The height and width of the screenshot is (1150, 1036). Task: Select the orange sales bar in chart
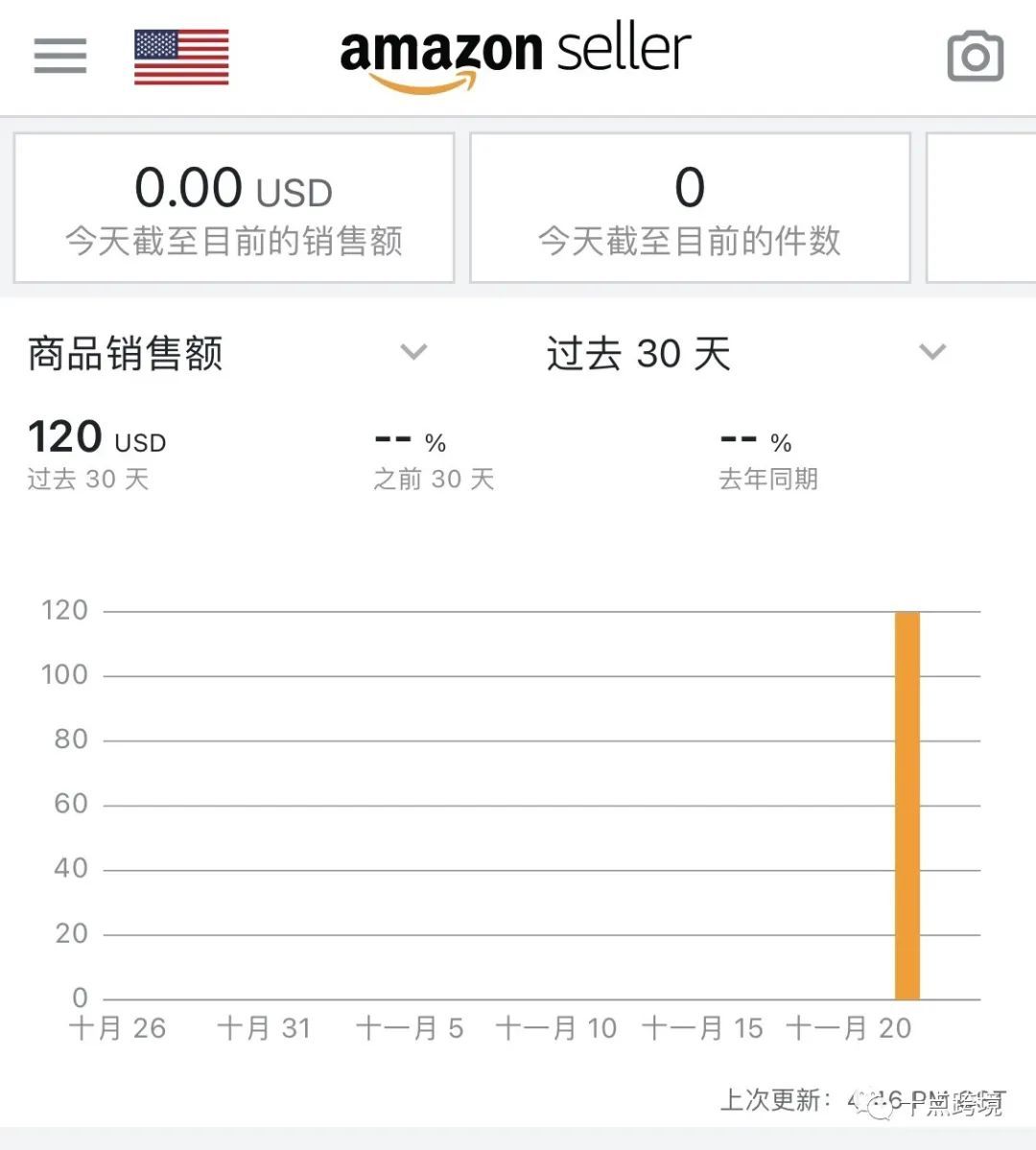(906, 806)
